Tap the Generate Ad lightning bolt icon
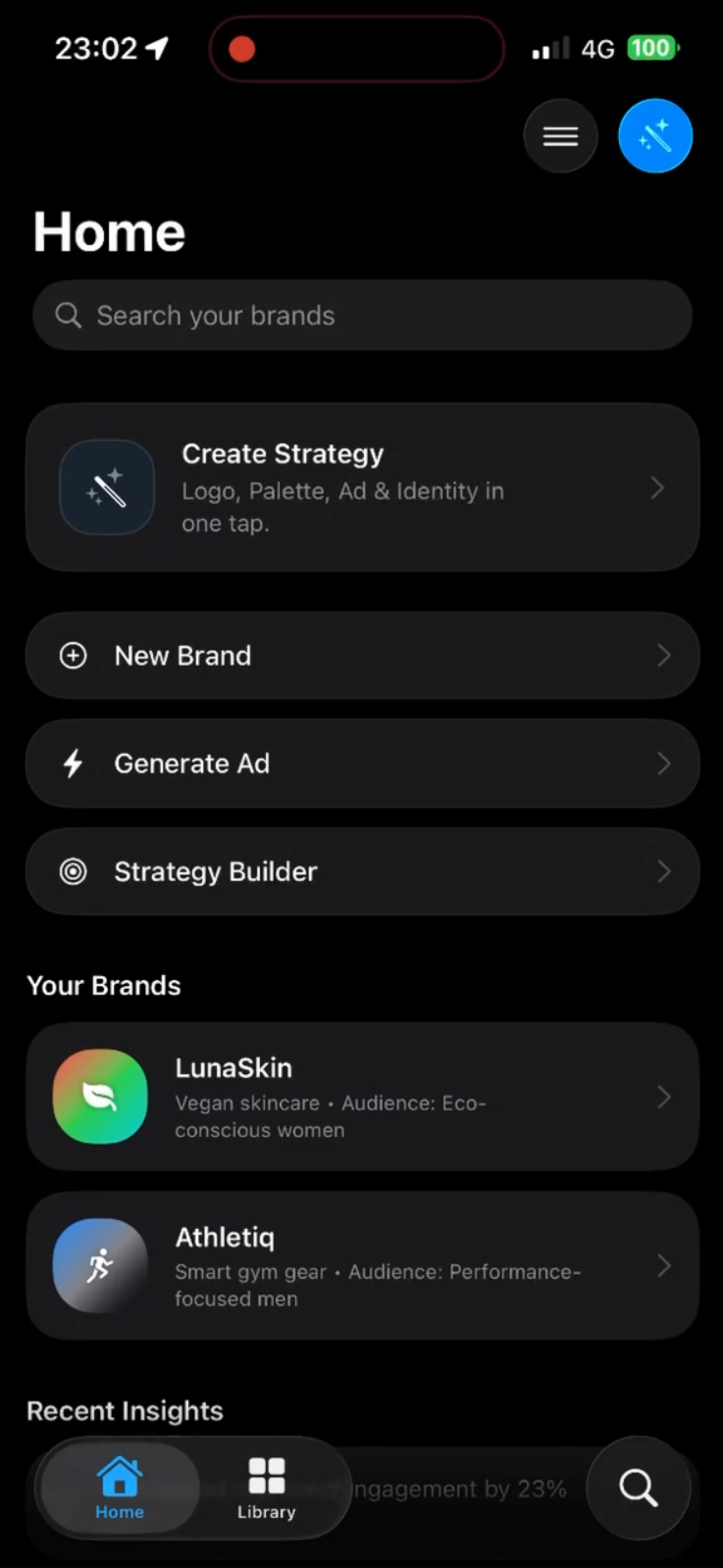This screenshot has width=723, height=1568. (73, 763)
